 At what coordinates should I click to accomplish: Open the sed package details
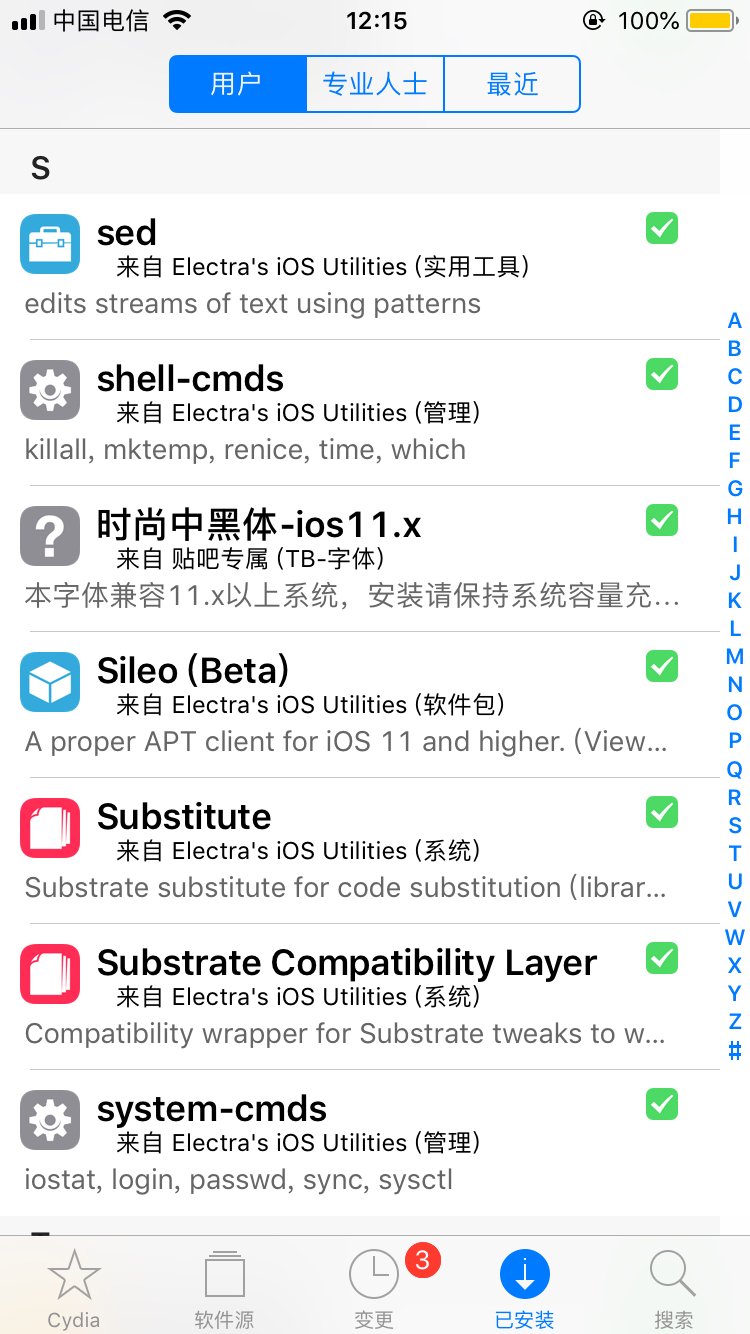coord(360,267)
